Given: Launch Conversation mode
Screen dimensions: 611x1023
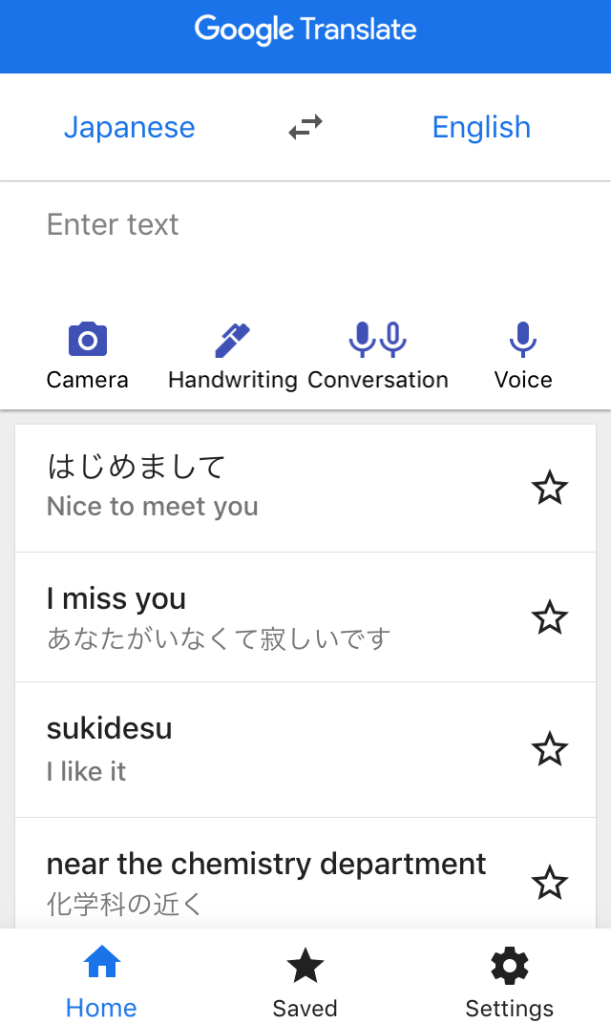Looking at the screenshot, I should 378,356.
